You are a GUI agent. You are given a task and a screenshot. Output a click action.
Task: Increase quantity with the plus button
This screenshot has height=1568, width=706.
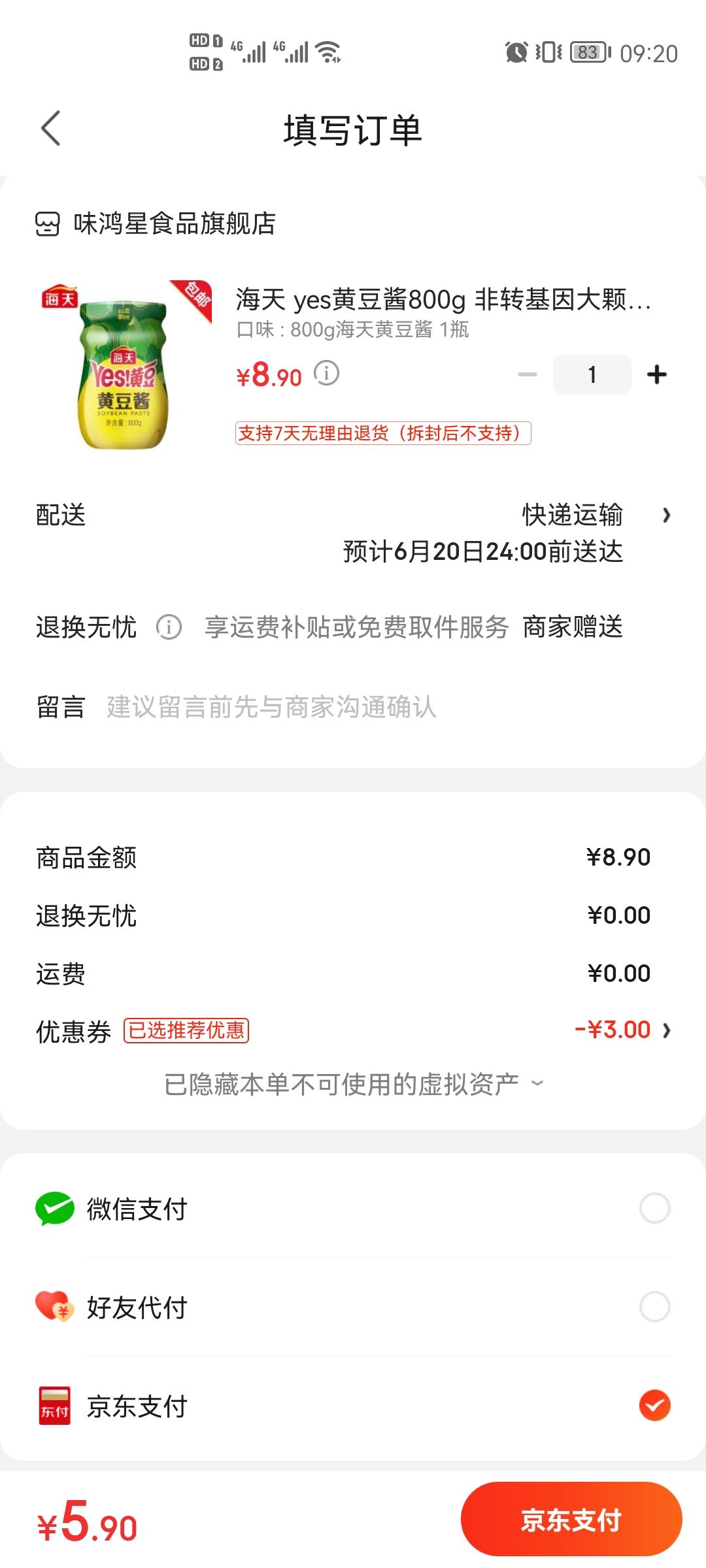[x=656, y=374]
